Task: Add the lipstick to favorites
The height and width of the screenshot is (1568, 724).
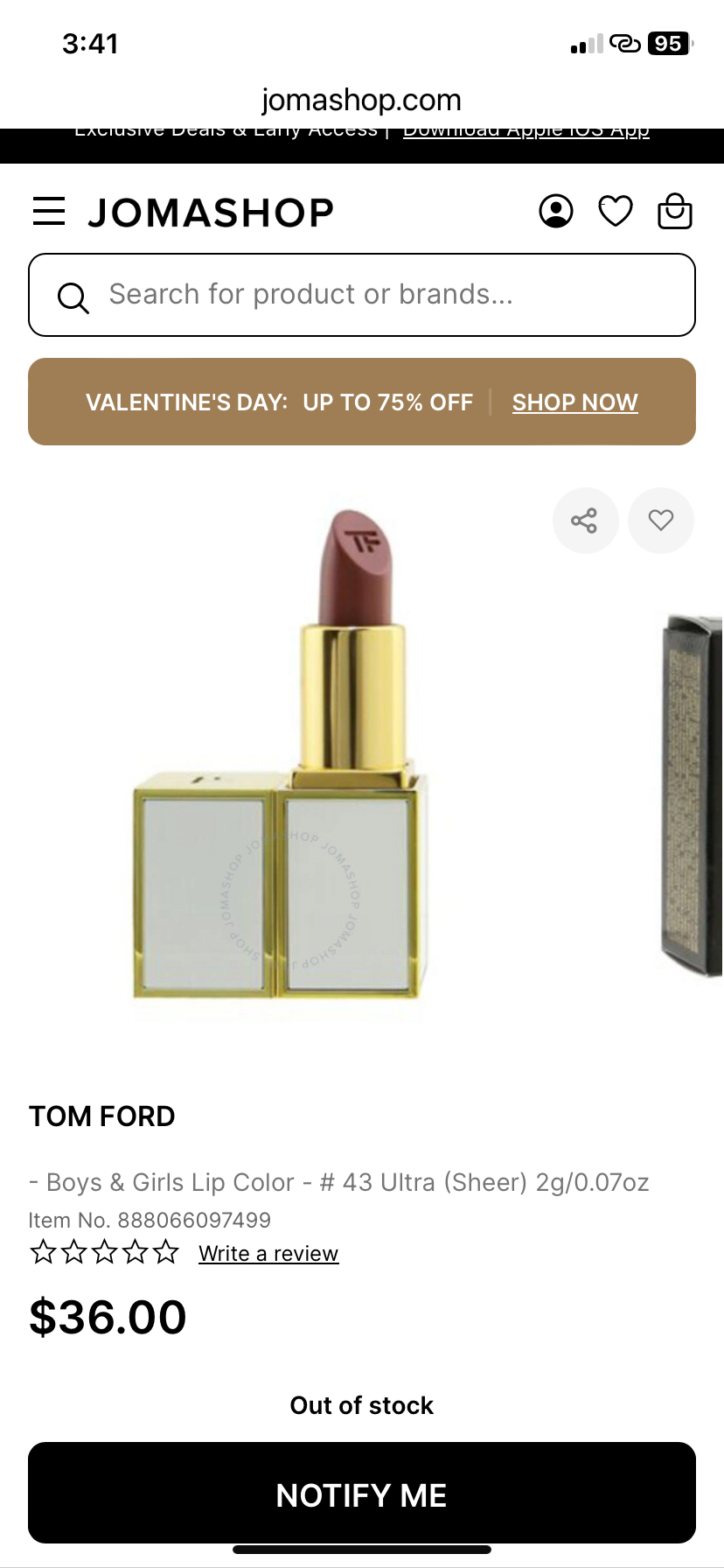Action: (661, 521)
